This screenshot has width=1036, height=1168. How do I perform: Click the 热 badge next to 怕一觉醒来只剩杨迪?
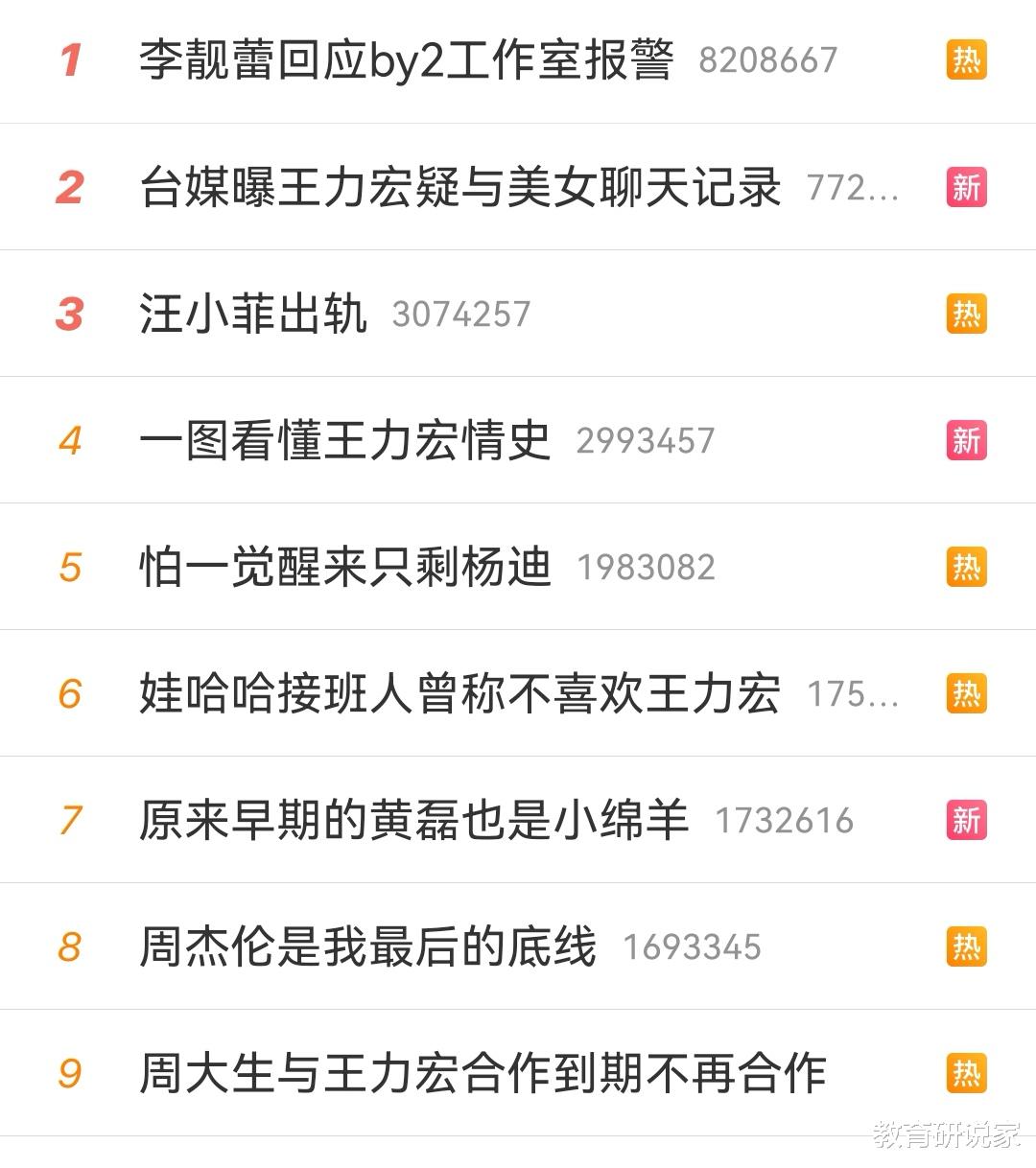pos(968,567)
